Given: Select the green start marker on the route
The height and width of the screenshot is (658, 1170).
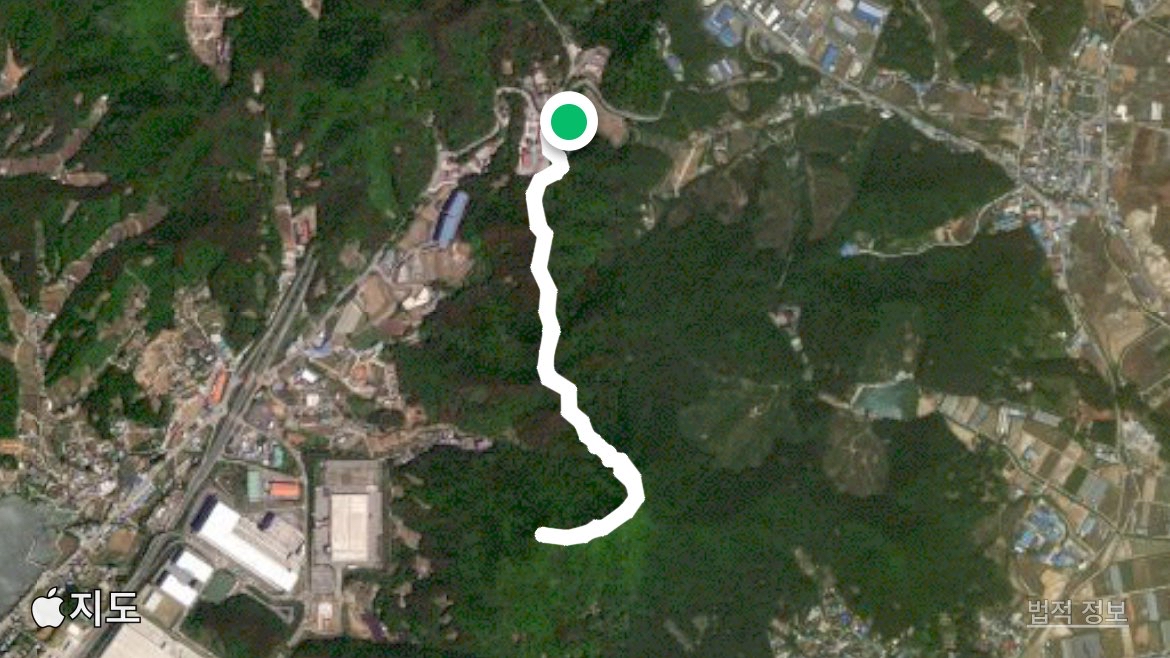Looking at the screenshot, I should point(569,123).
